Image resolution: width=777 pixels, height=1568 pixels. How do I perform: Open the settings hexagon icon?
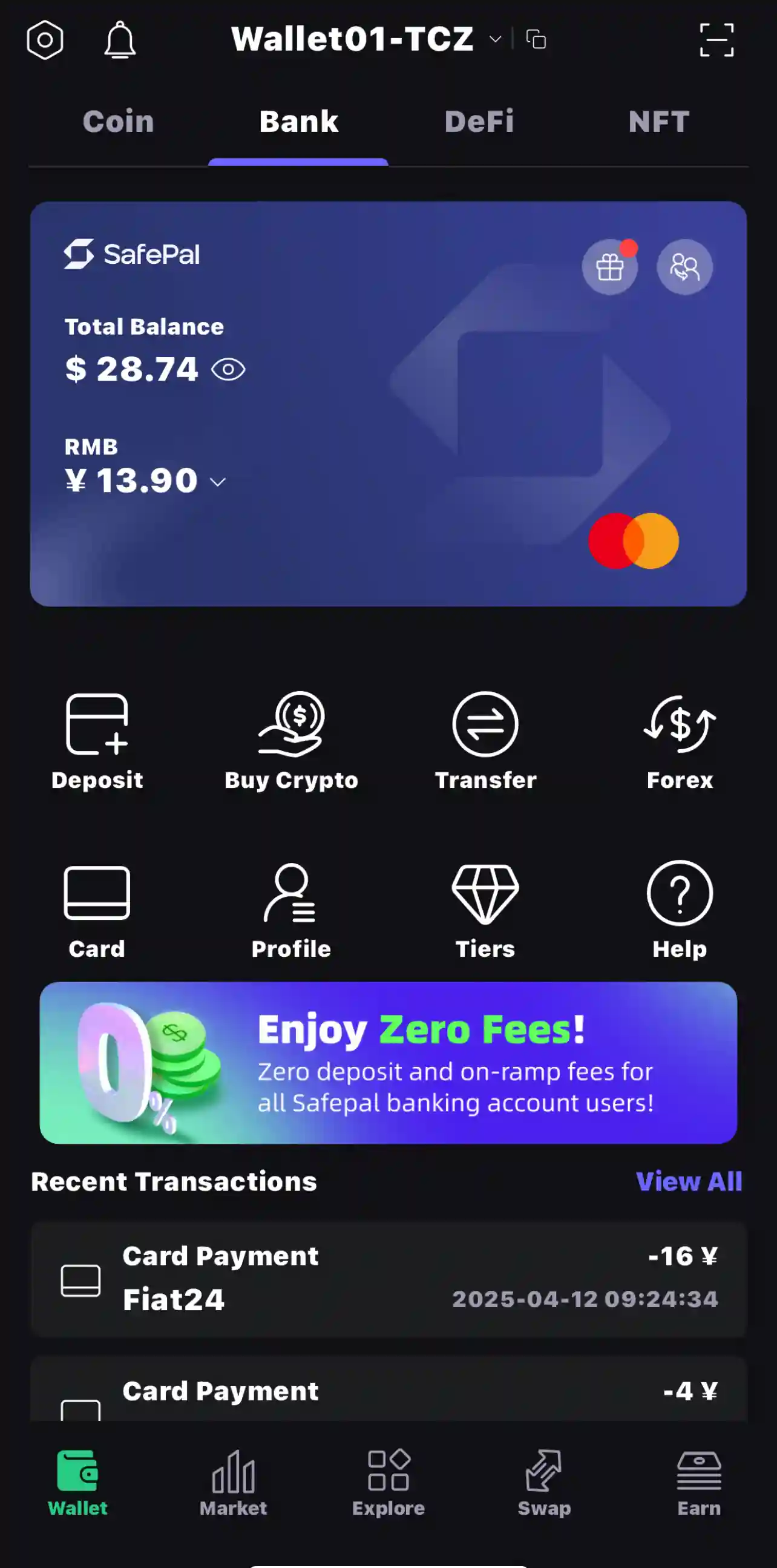click(45, 40)
